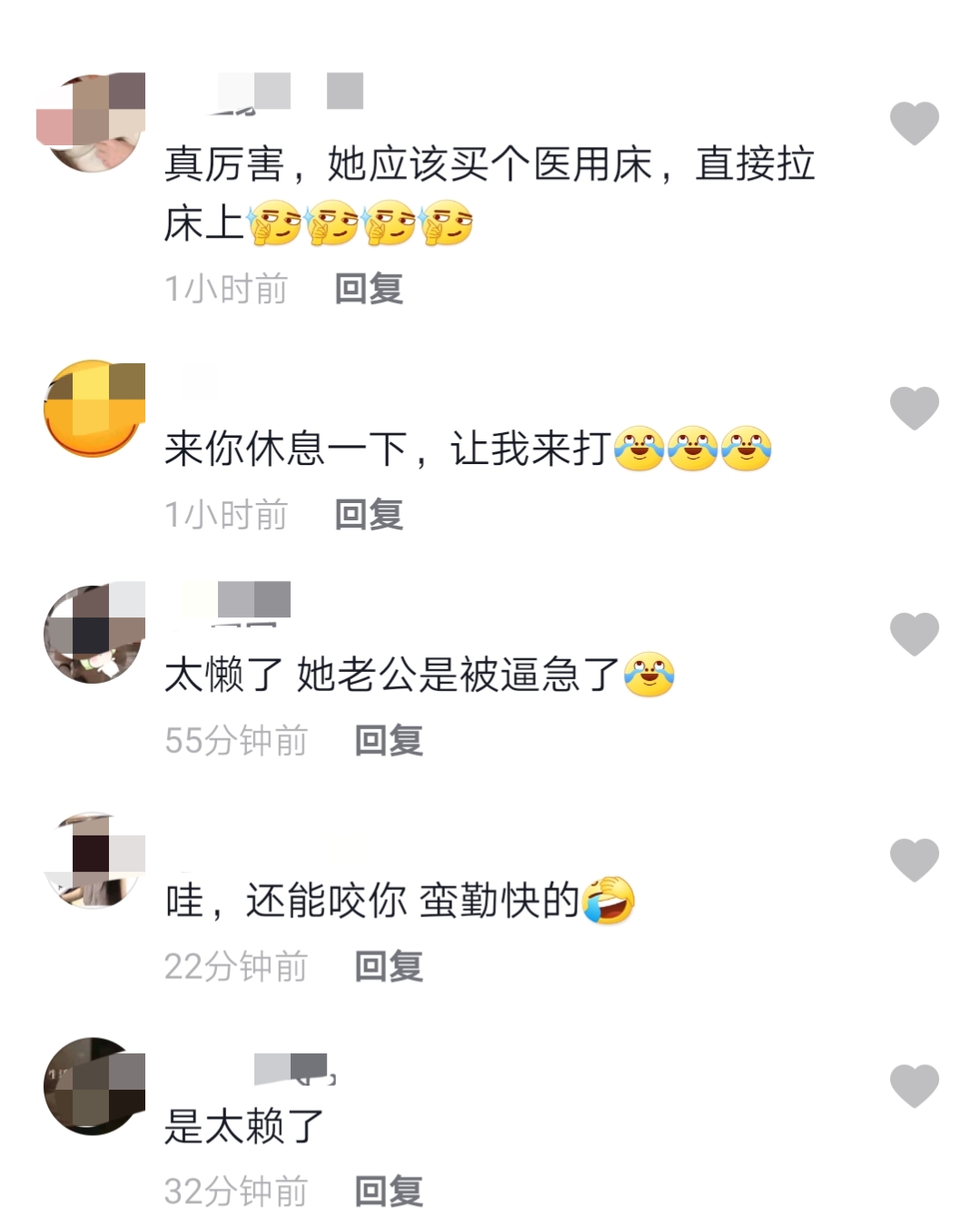Like the "让我来打" comment
The height and width of the screenshot is (1215, 980).
(913, 406)
